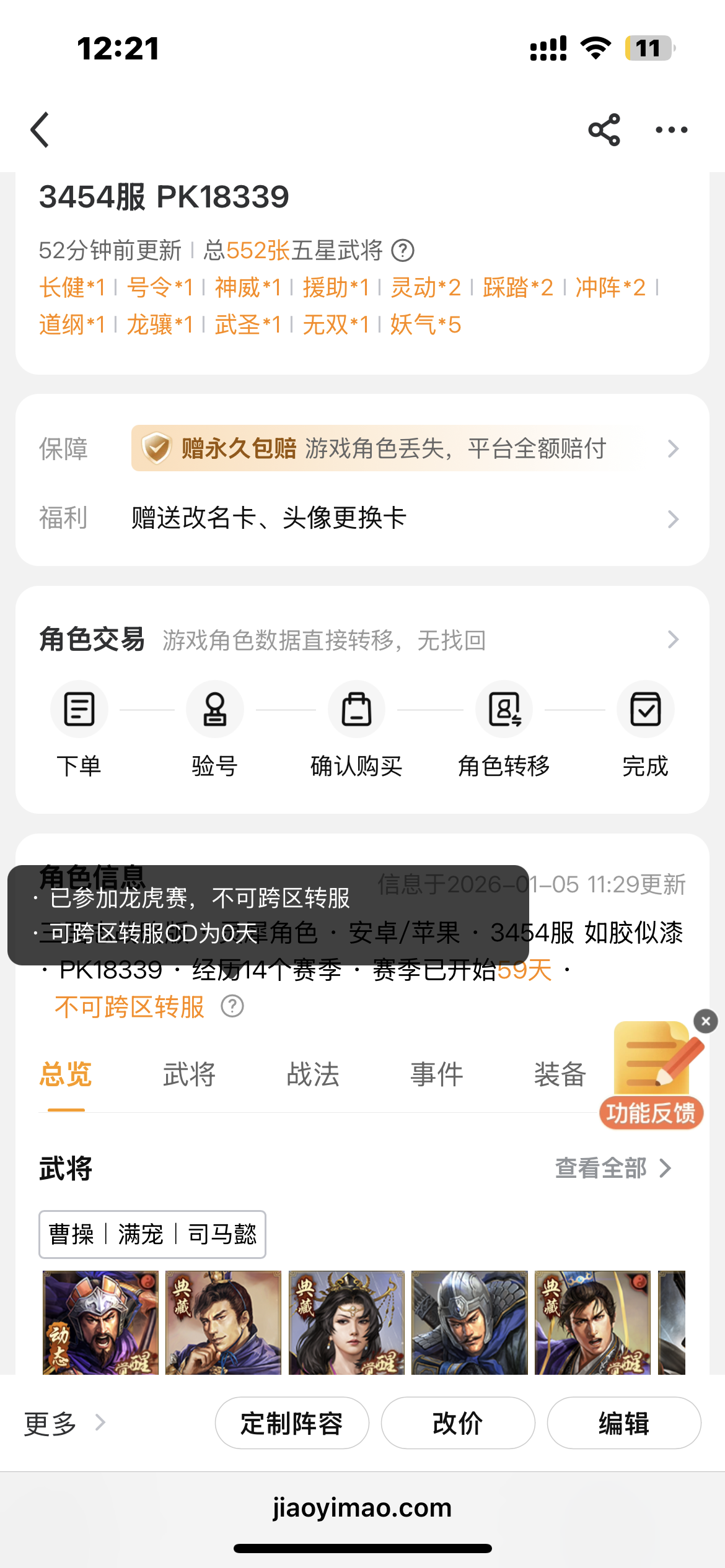
Task: Share this account listing
Action: coord(604,130)
